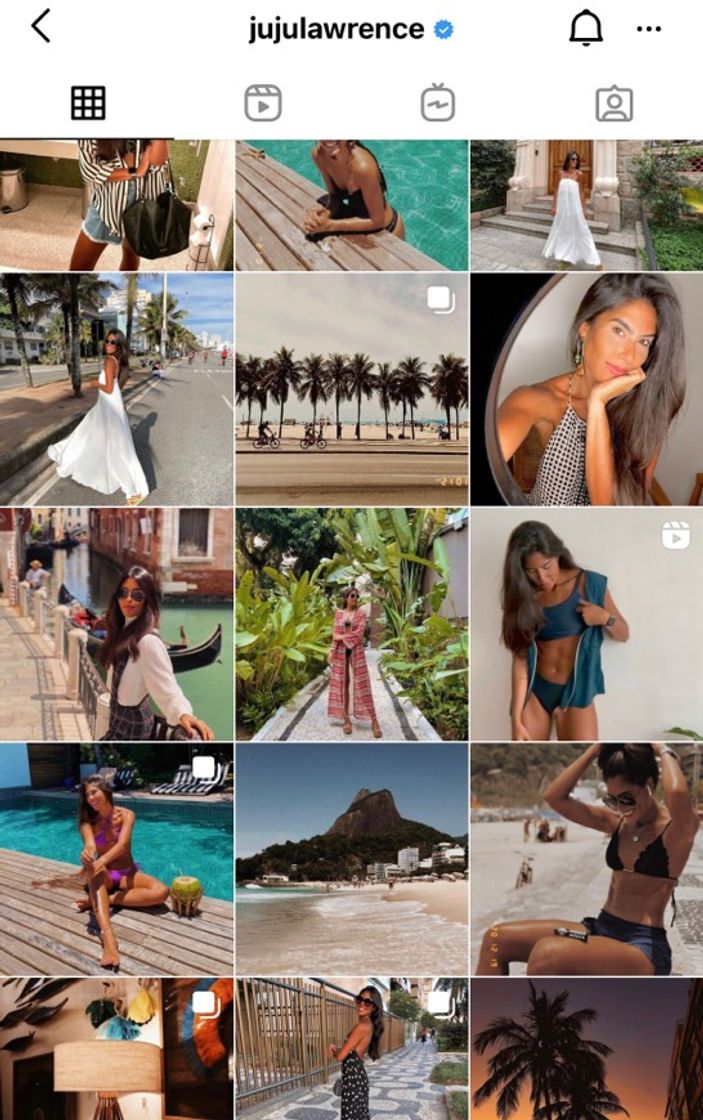
Task: Open the pink robe garden path post
Action: (352, 624)
